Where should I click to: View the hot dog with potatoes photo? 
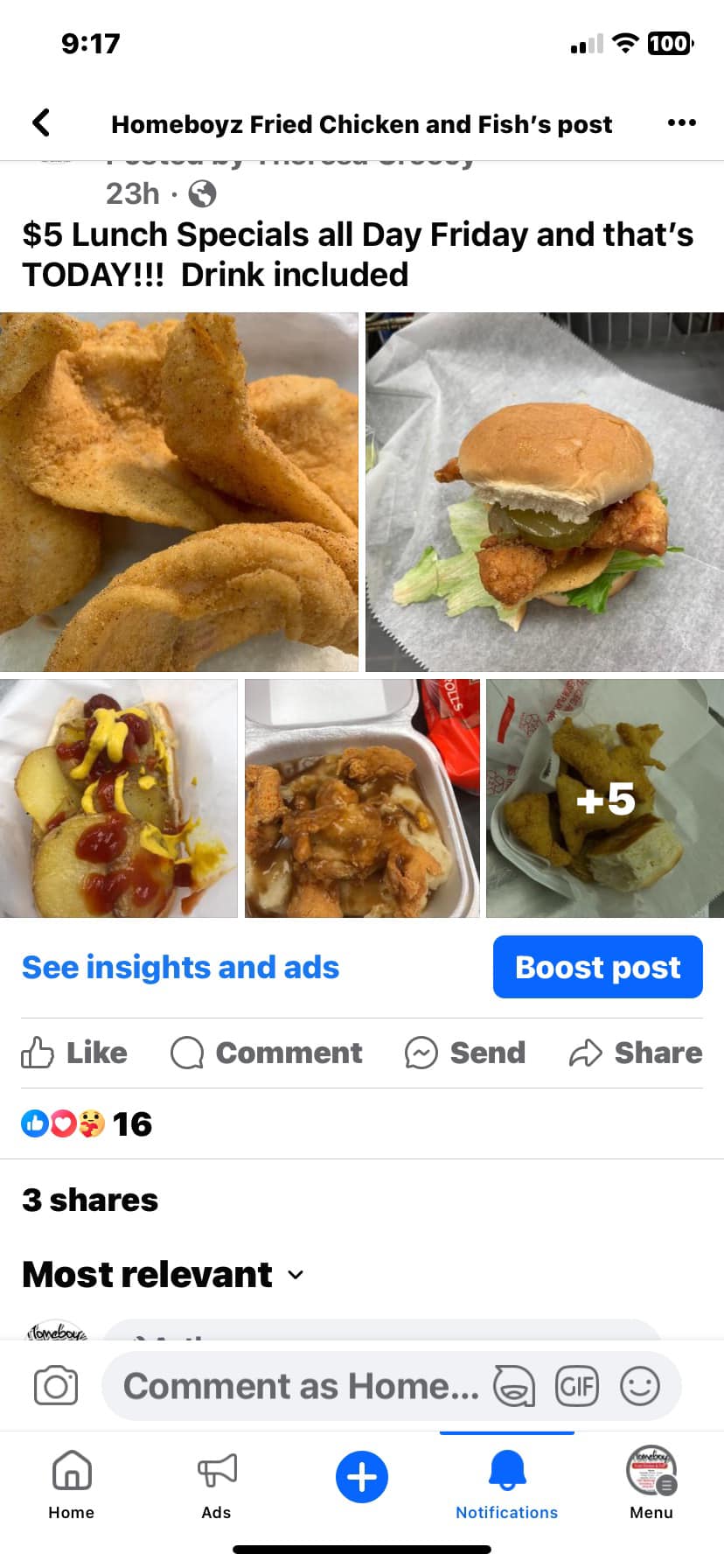click(x=119, y=798)
